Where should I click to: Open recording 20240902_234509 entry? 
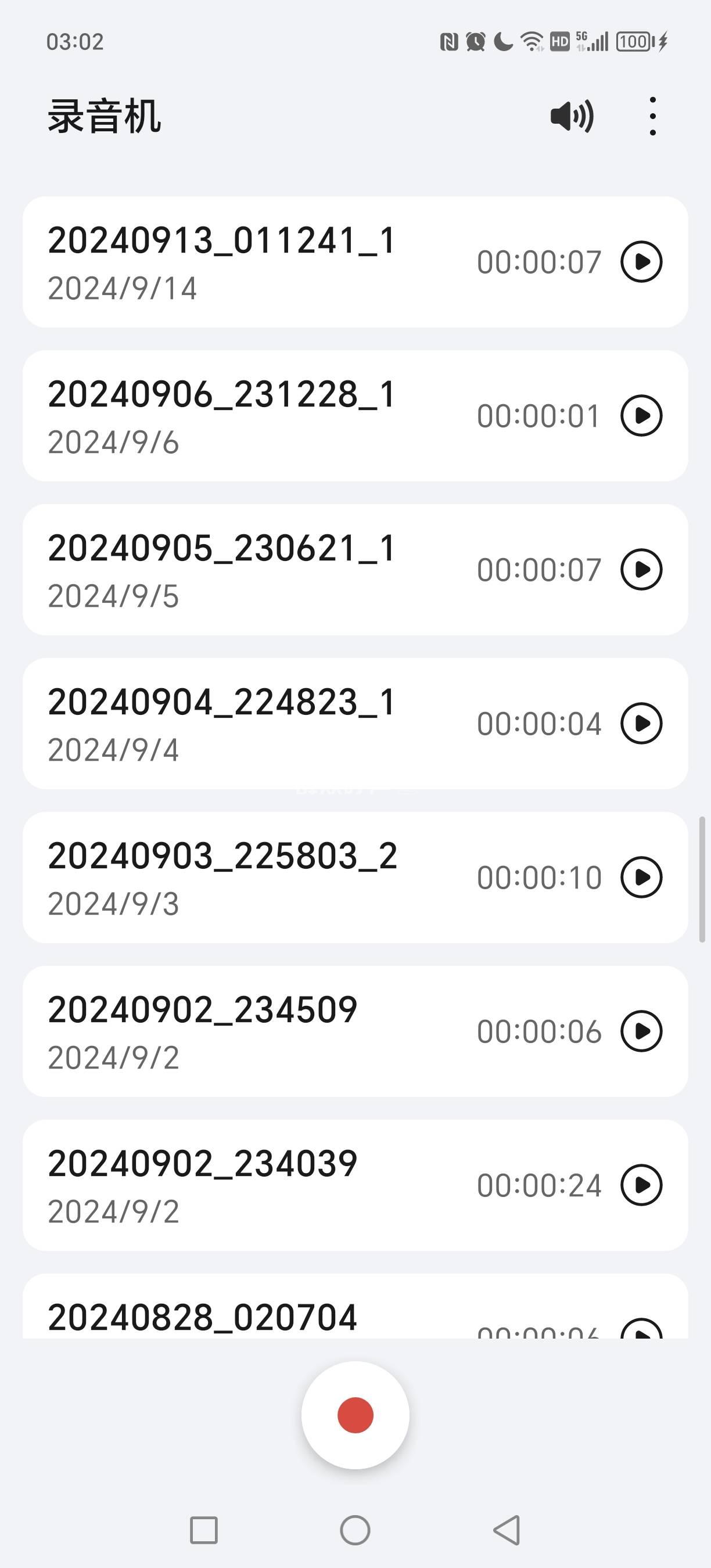pos(243,1032)
